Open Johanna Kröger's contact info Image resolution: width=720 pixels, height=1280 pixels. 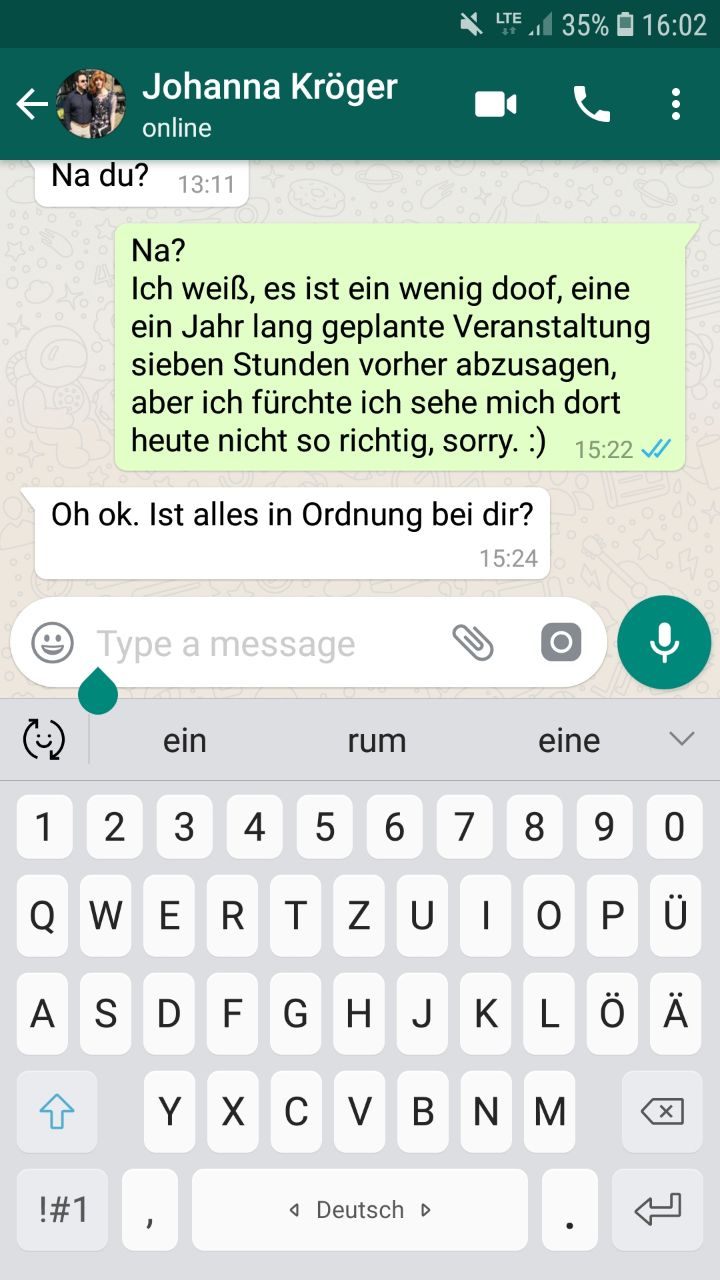tap(270, 103)
